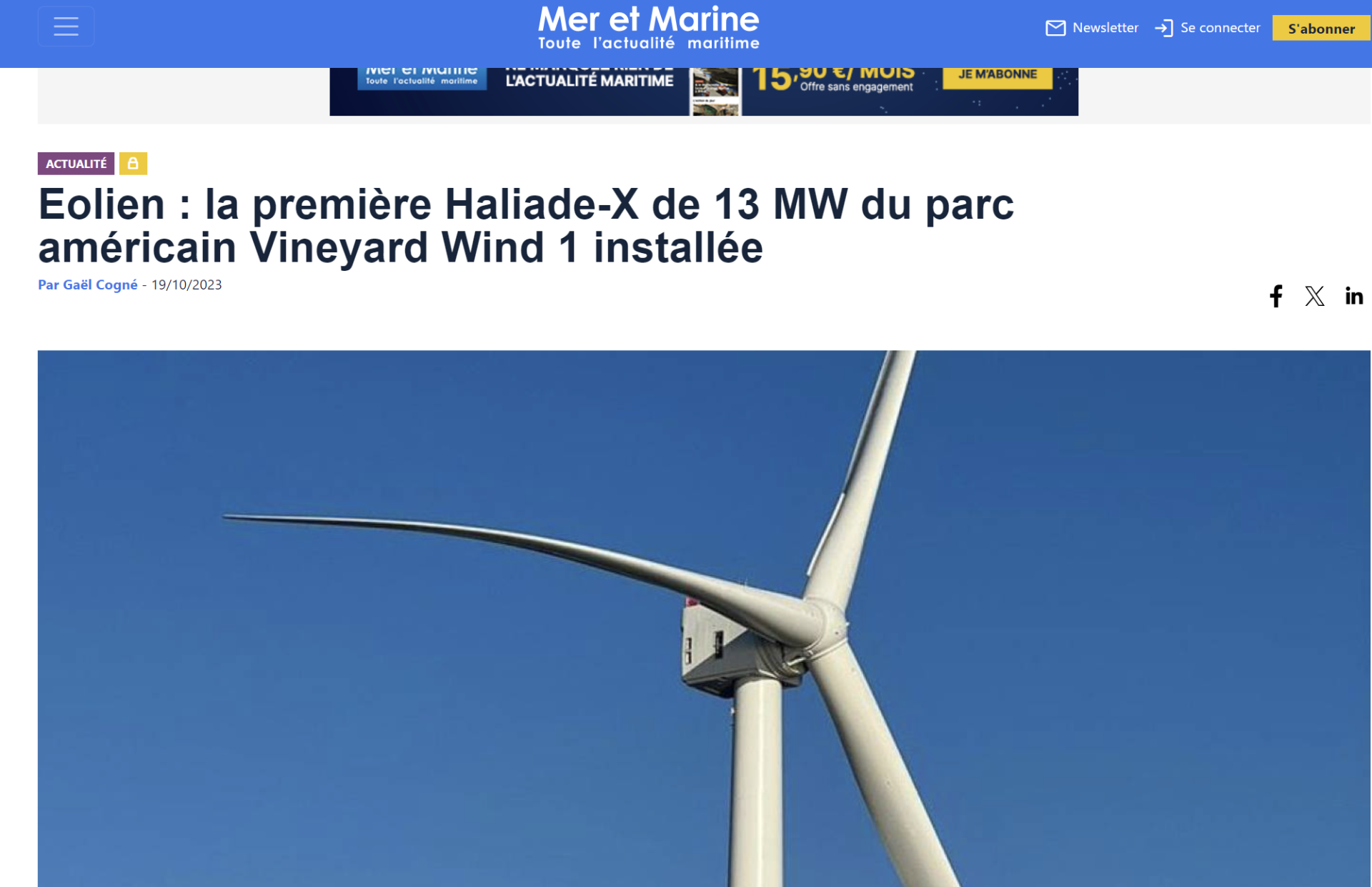Share the article on X
This screenshot has width=1372, height=887.
[x=1314, y=296]
